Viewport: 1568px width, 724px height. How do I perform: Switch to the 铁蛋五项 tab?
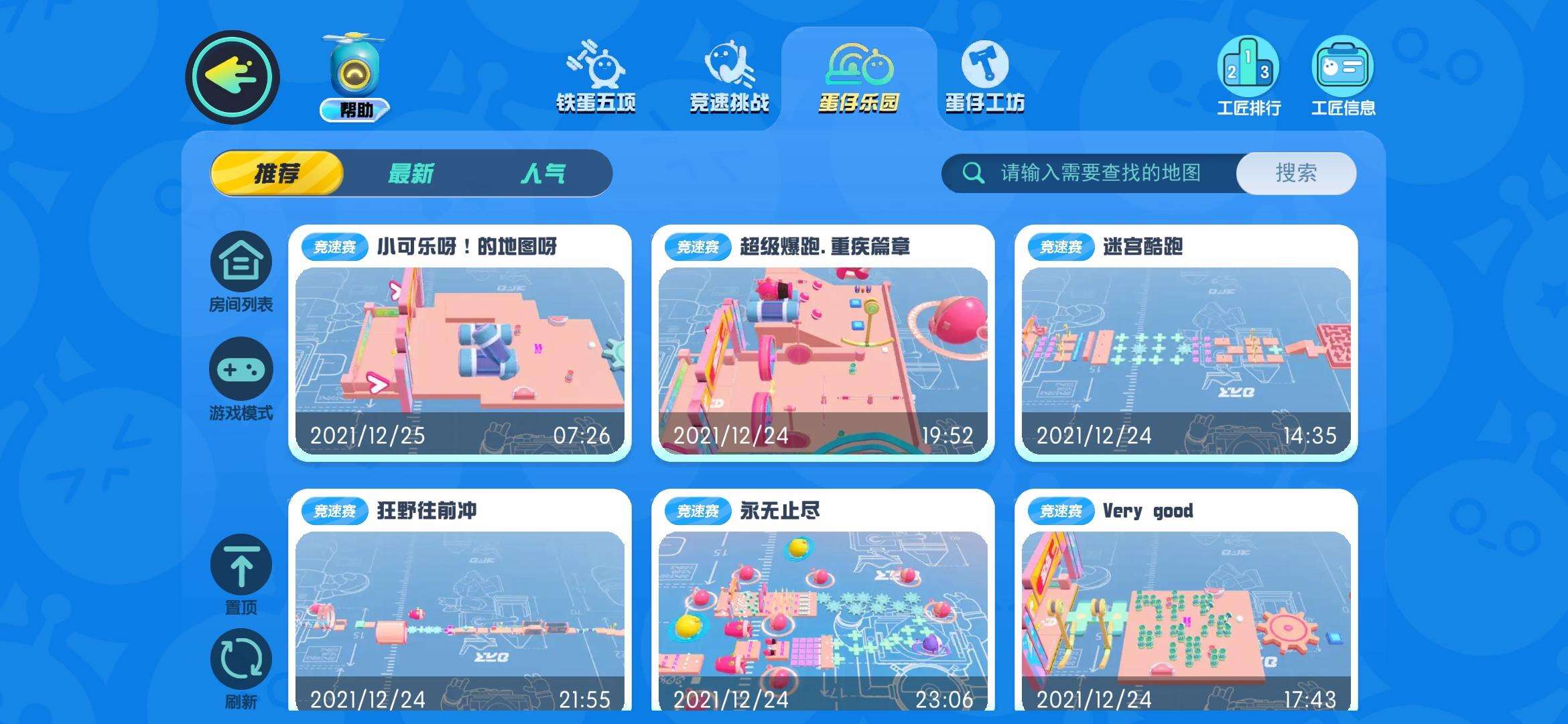595,77
